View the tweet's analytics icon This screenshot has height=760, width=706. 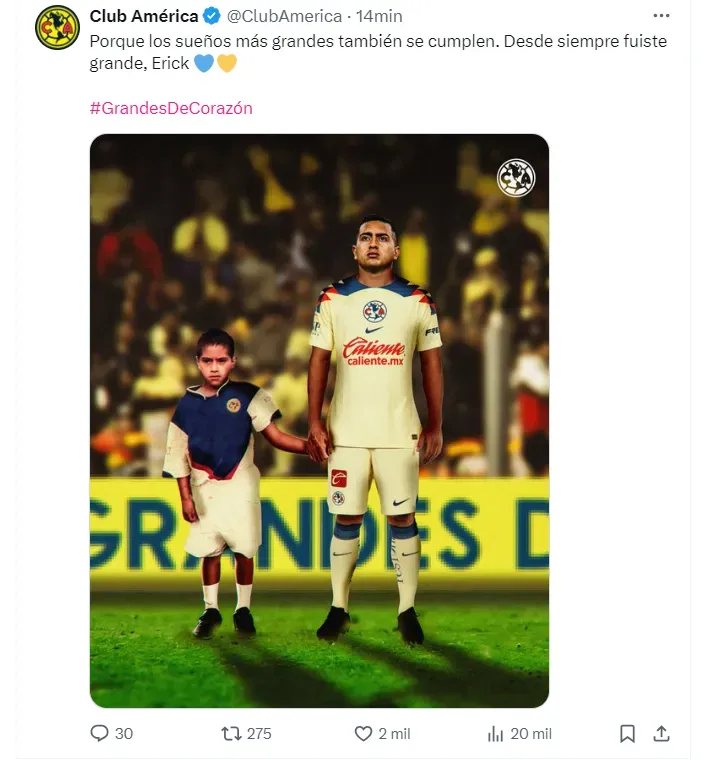(495, 733)
